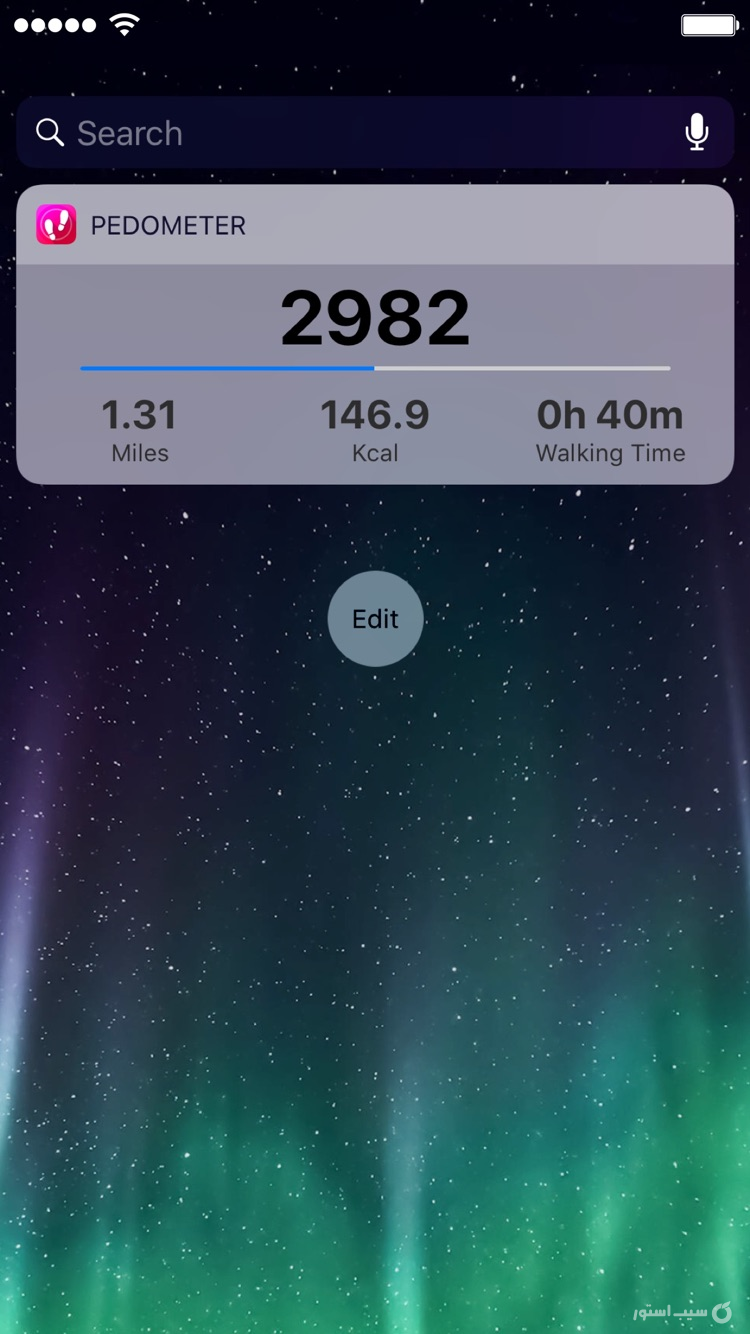750x1334 pixels.
Task: Tap the Kcal label in the widget
Action: 375,452
